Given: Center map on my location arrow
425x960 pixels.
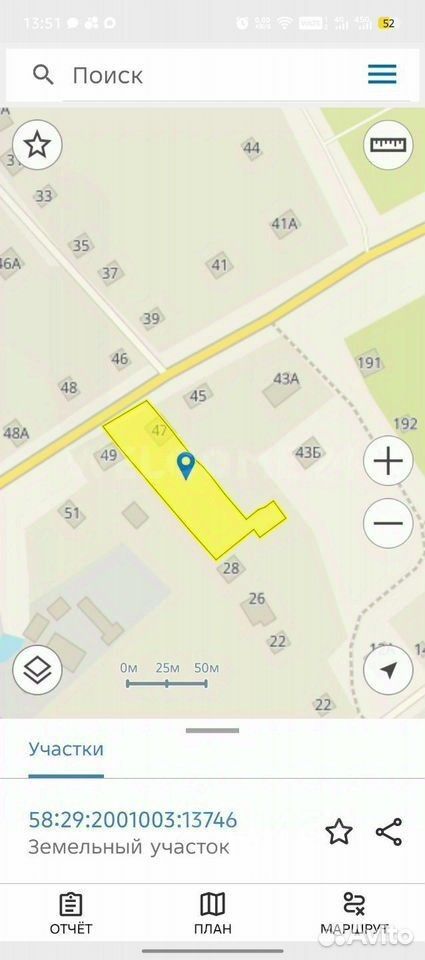Looking at the screenshot, I should (x=388, y=670).
